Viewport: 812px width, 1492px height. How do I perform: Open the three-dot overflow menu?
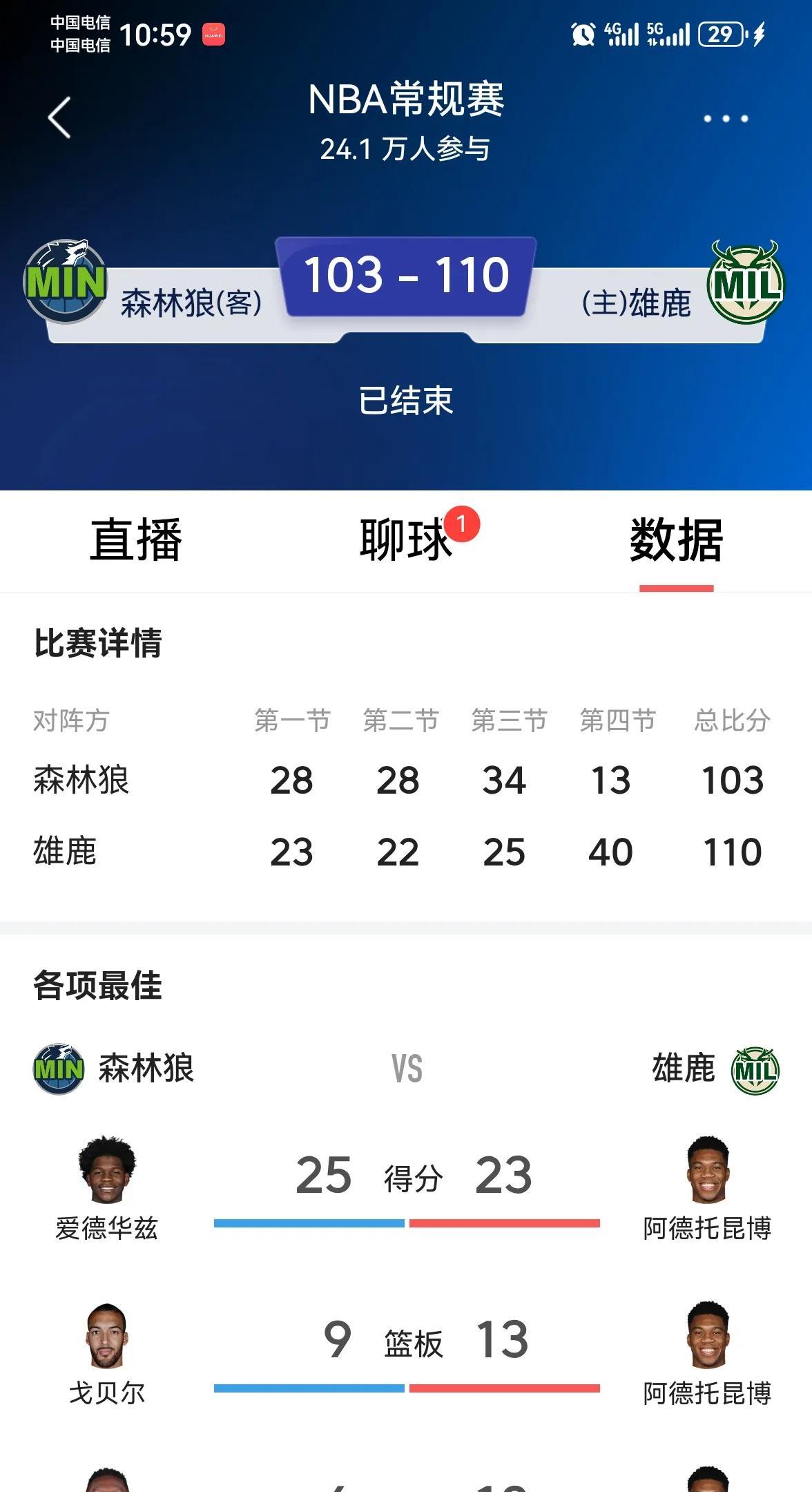click(x=726, y=119)
